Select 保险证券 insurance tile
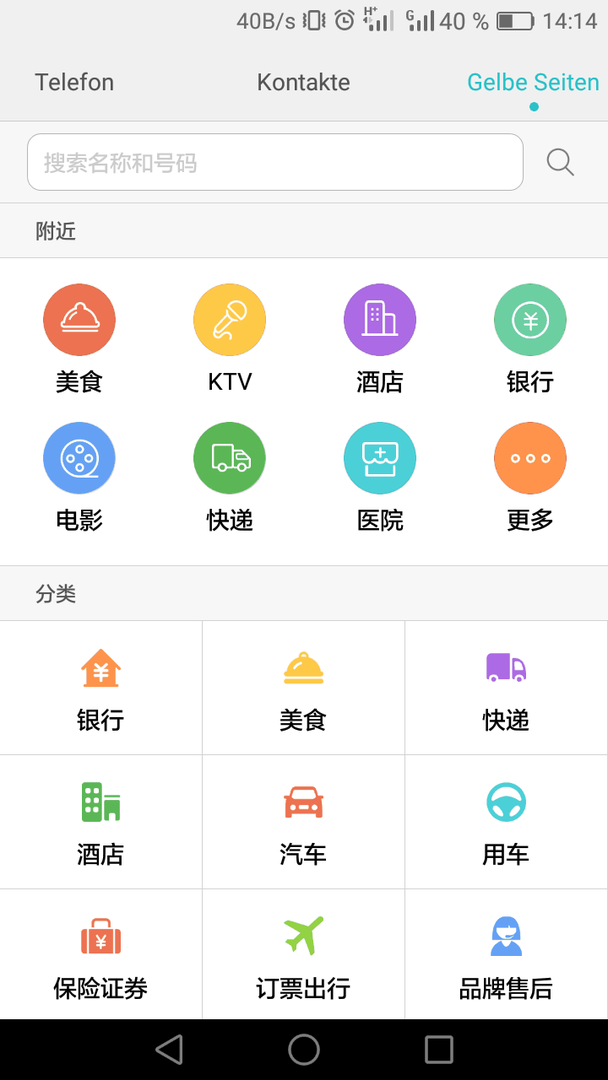The width and height of the screenshot is (608, 1080). 101,954
